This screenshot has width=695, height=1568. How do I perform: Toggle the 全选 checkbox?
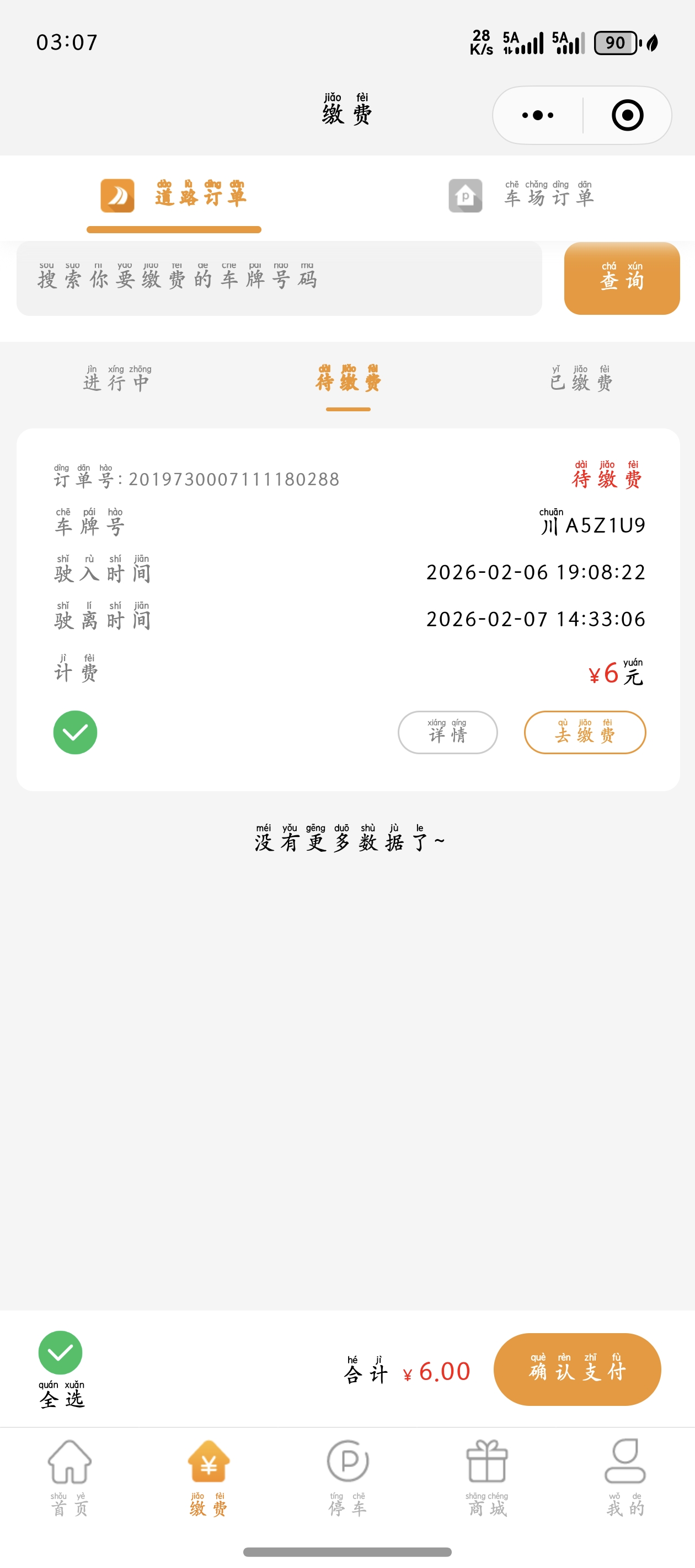(61, 1352)
